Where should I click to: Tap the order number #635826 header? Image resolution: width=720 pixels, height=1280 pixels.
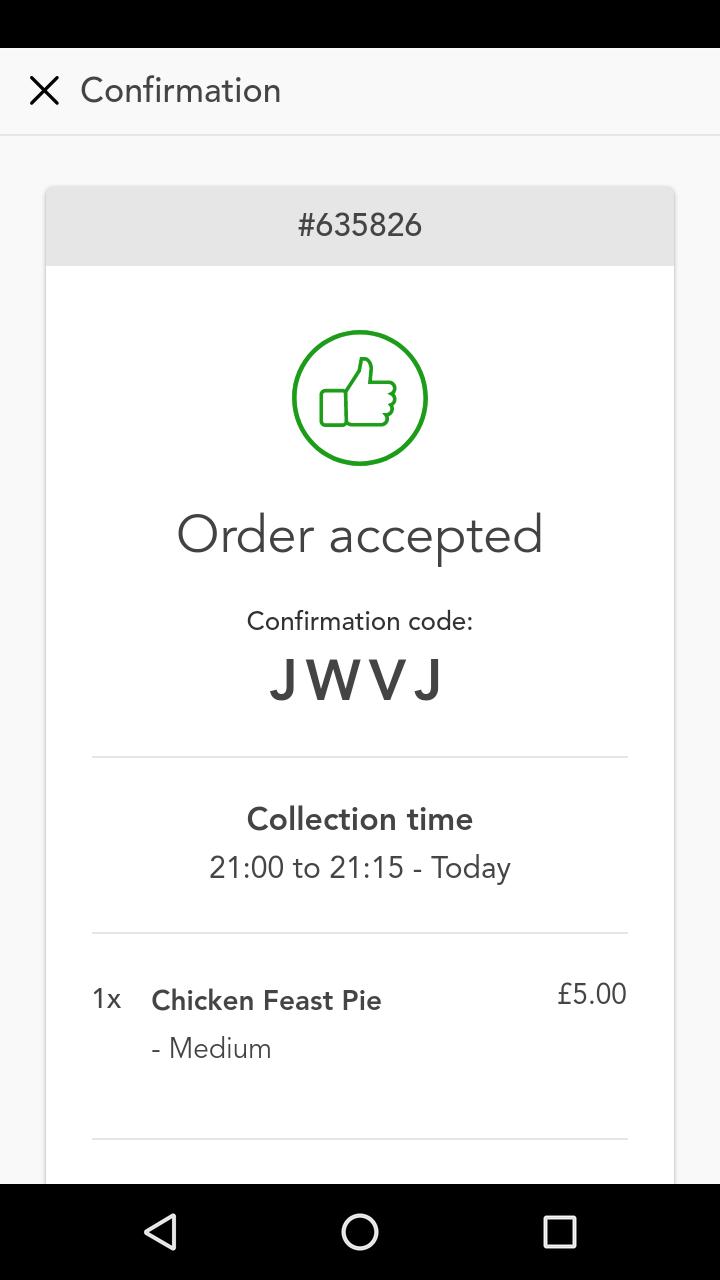click(360, 225)
